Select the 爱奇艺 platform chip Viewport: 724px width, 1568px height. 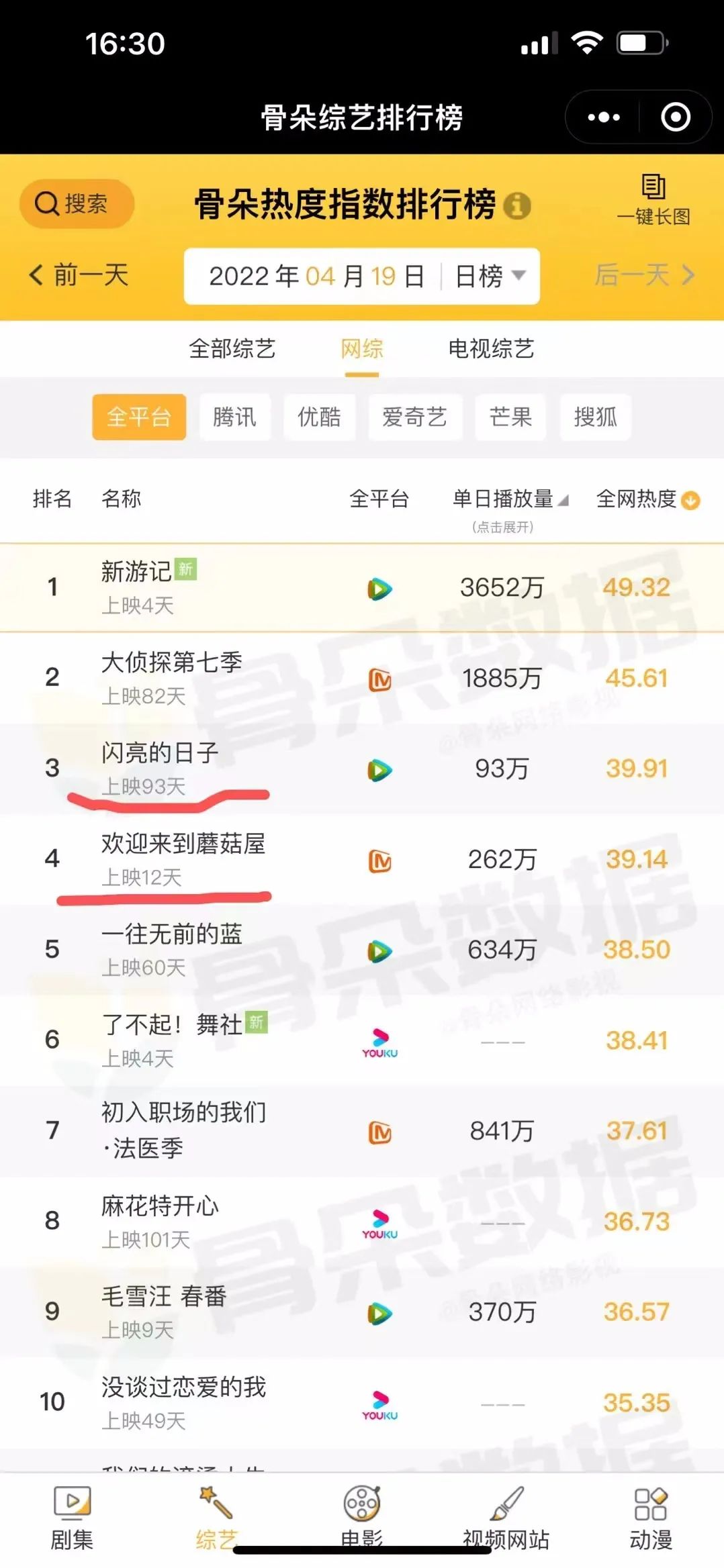[x=414, y=417]
